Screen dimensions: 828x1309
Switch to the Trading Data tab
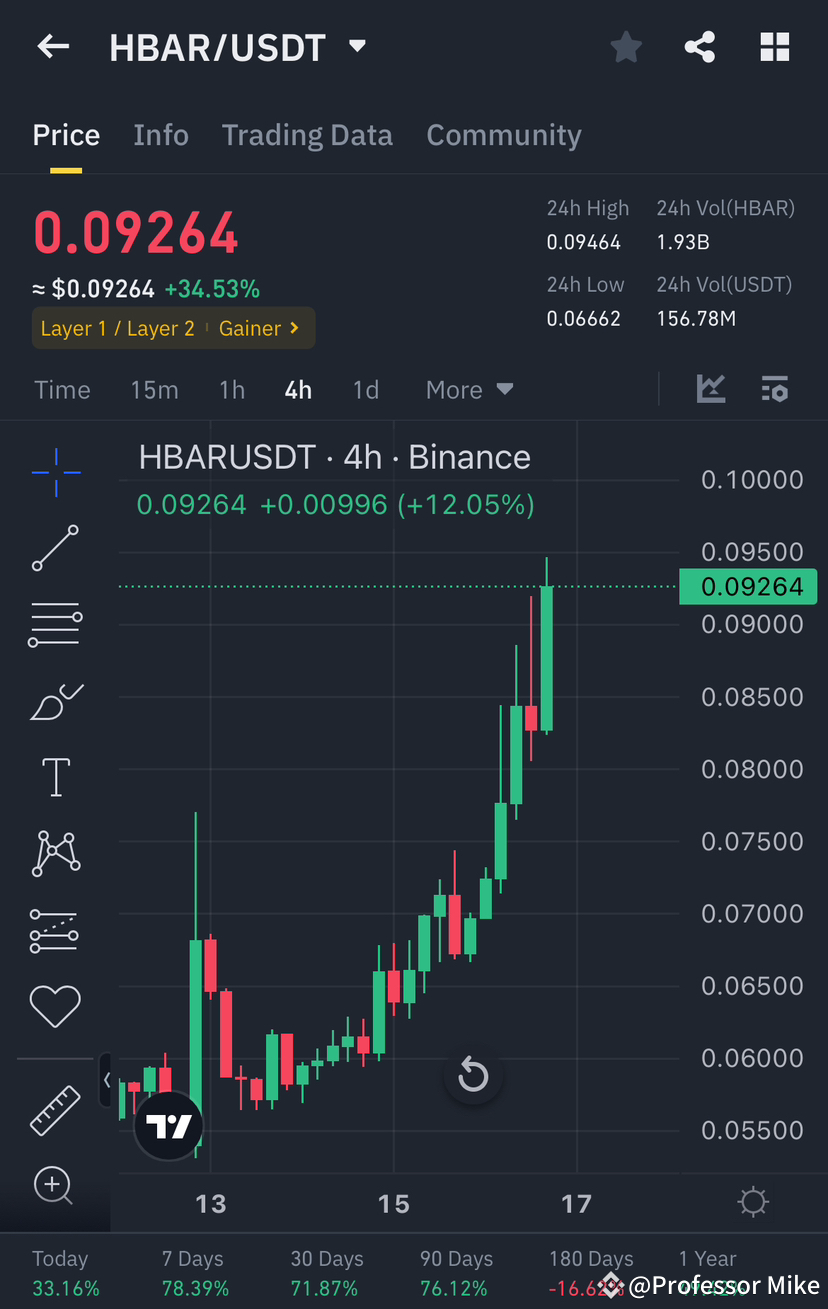coord(307,134)
